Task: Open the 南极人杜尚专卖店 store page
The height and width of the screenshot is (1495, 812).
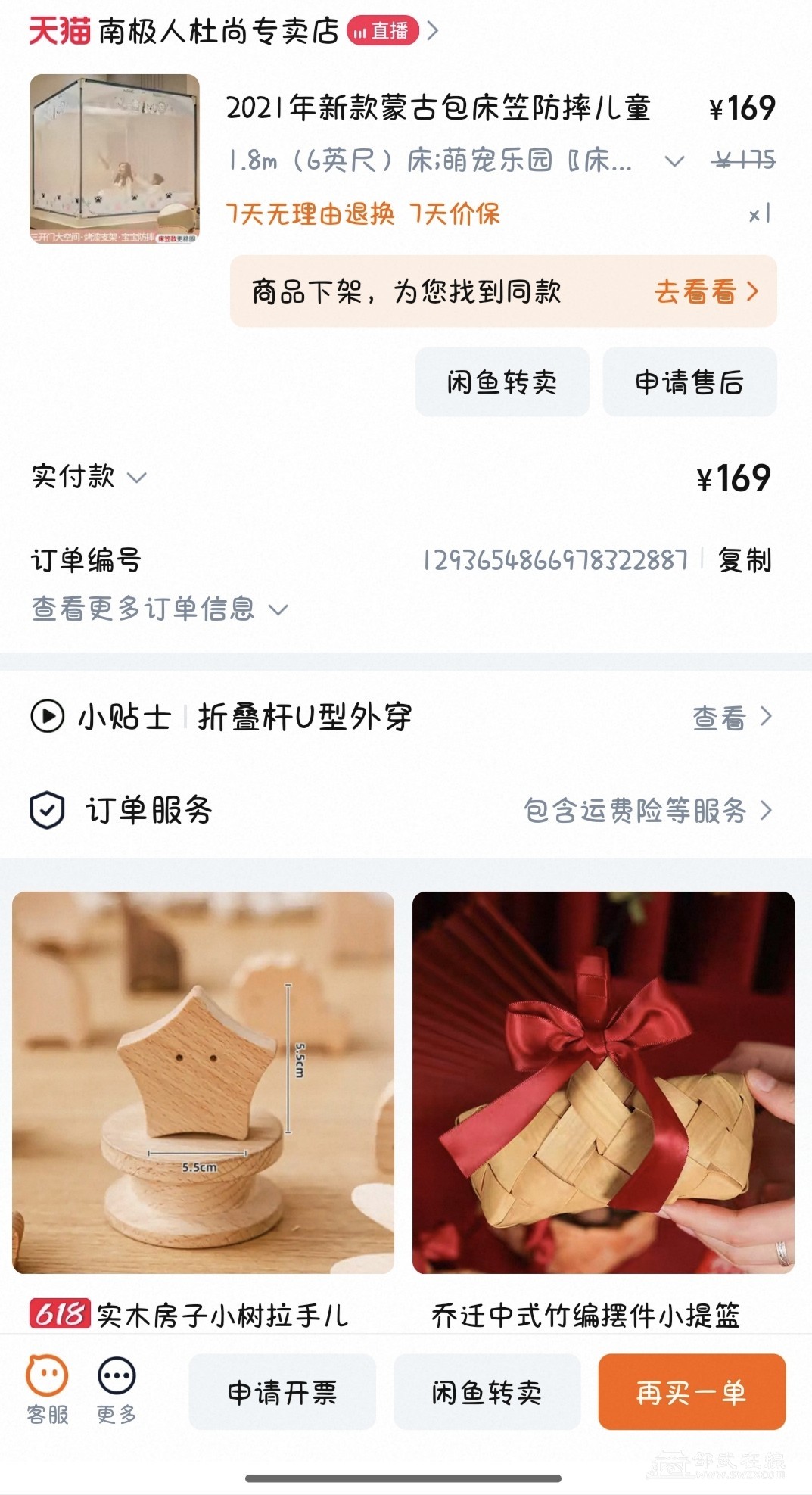Action: click(x=219, y=32)
